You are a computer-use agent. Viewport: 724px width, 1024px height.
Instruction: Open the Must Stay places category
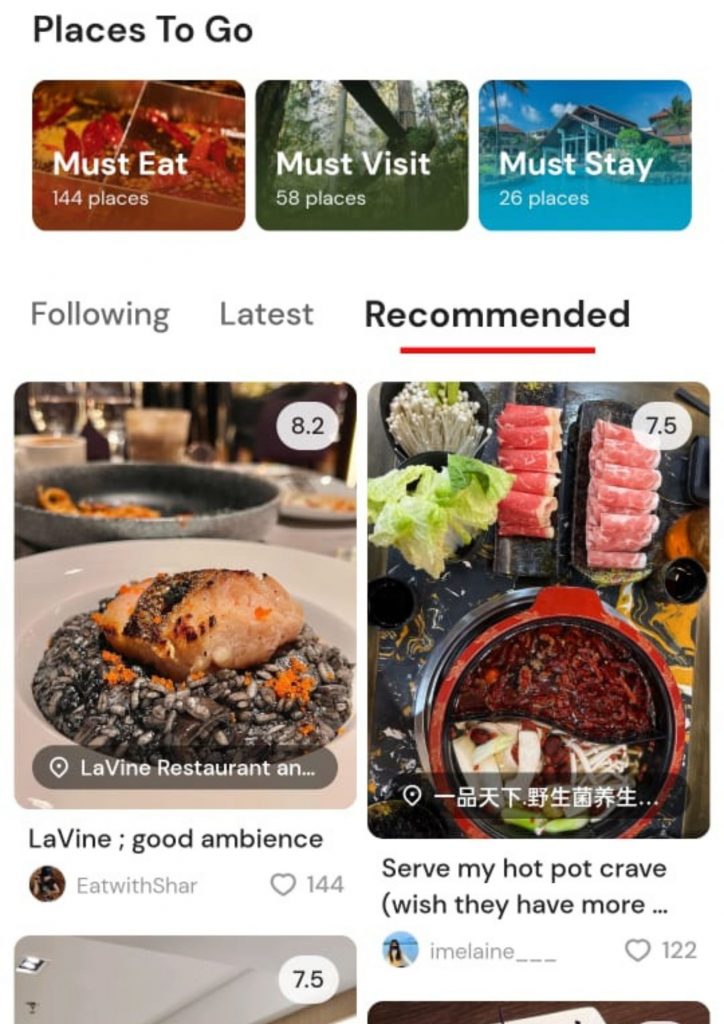pos(584,155)
